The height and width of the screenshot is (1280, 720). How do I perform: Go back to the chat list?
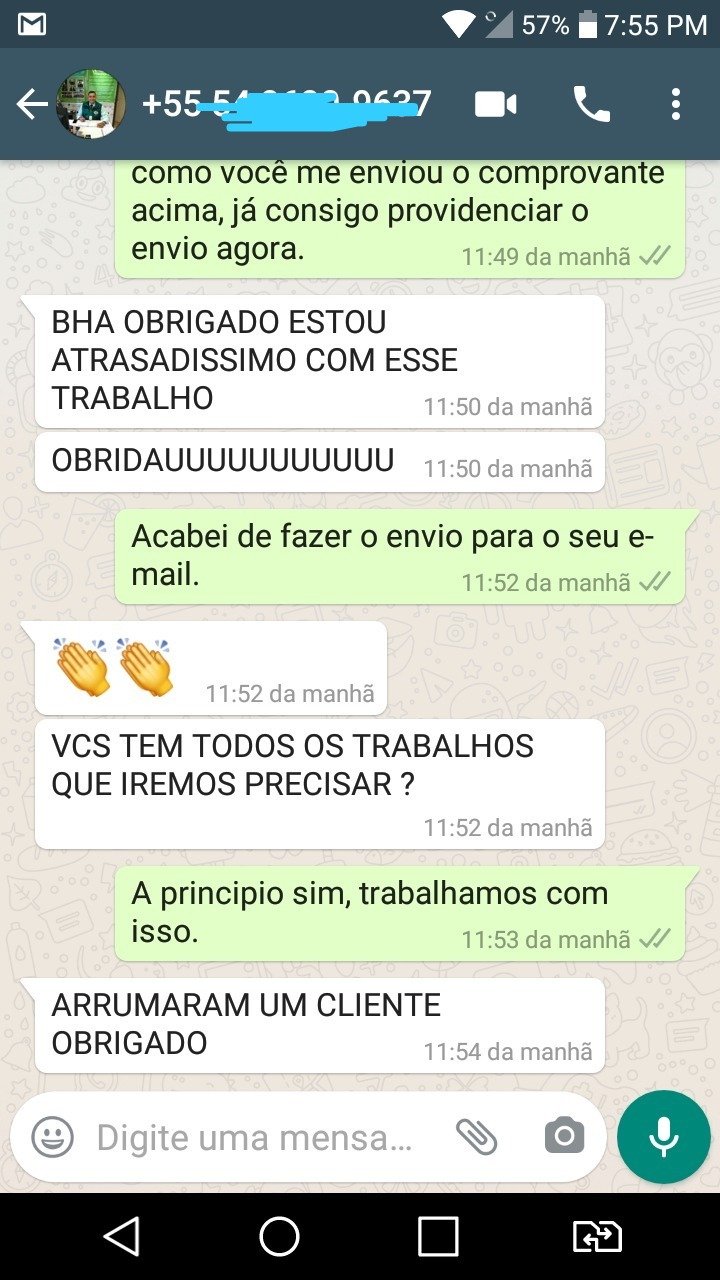31,104
